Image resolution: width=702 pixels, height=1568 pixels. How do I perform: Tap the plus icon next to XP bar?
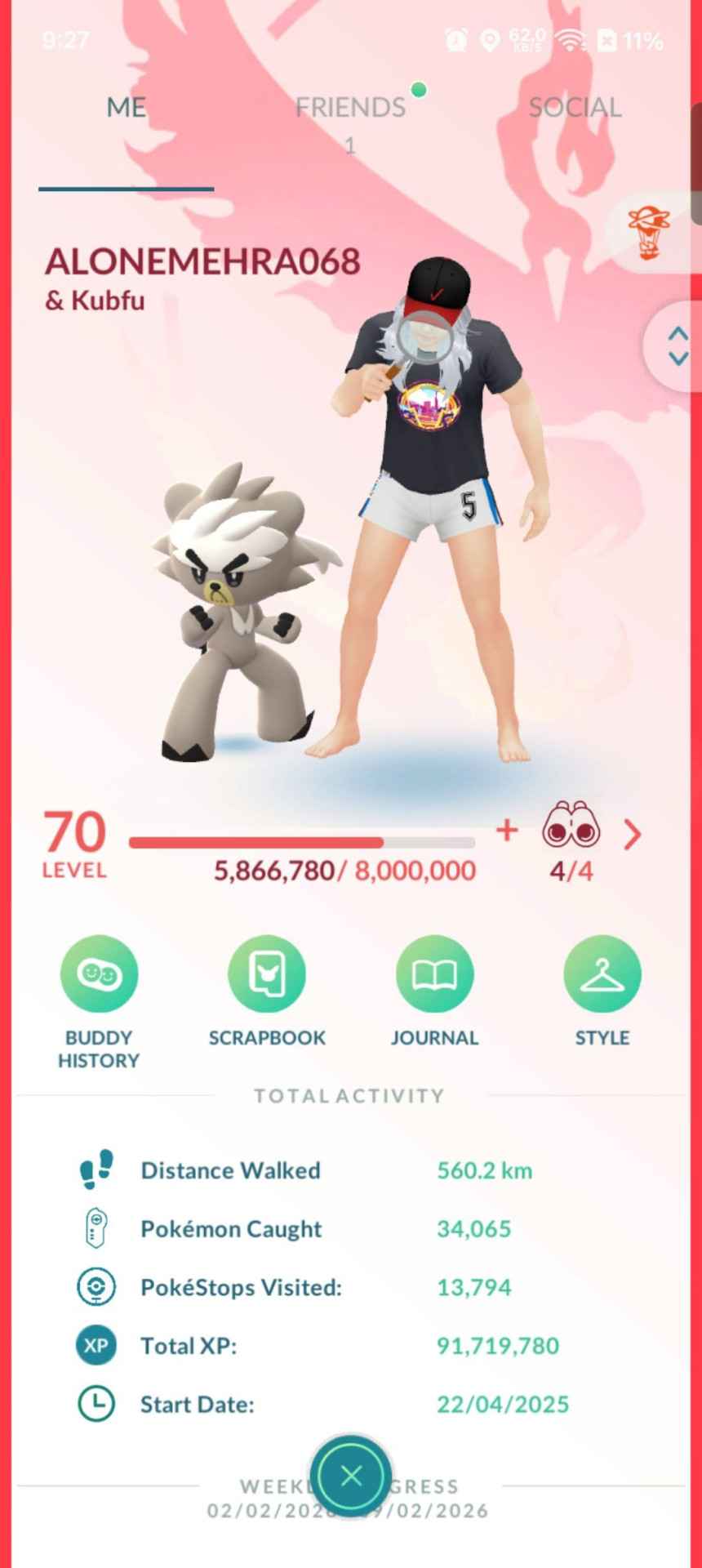pos(507,831)
